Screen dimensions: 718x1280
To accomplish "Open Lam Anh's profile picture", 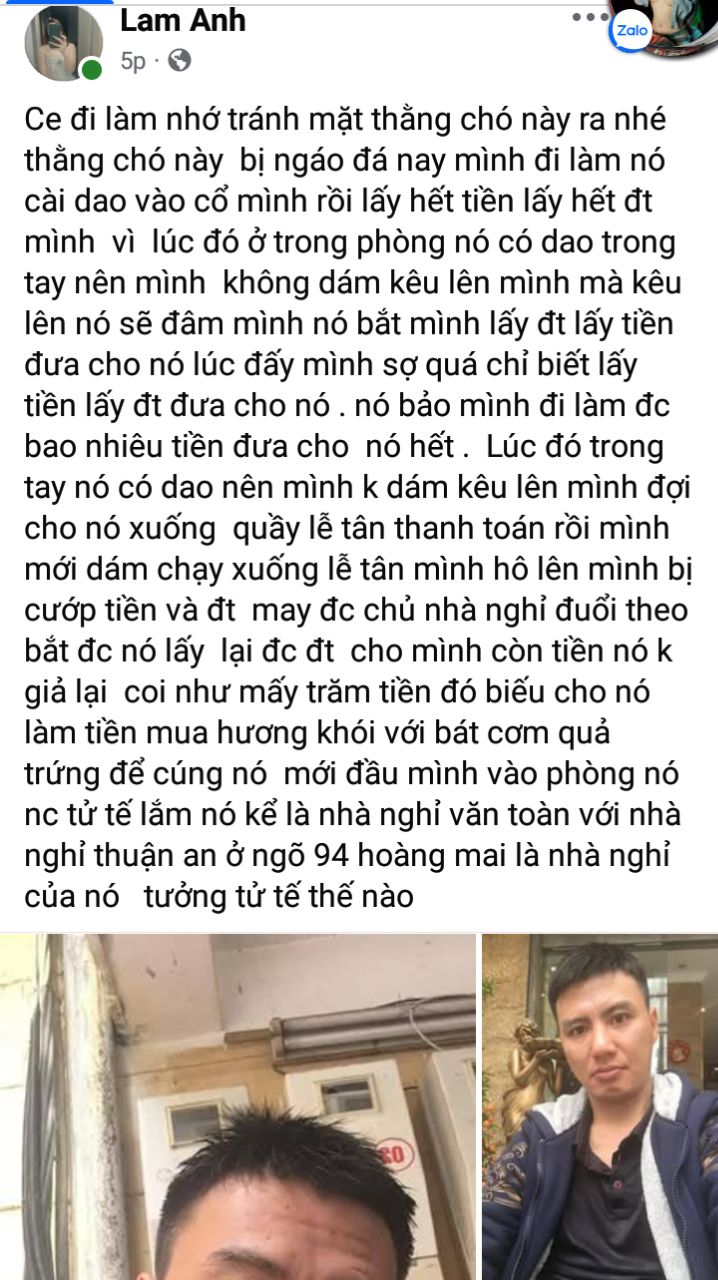I will pyautogui.click(x=62, y=43).
